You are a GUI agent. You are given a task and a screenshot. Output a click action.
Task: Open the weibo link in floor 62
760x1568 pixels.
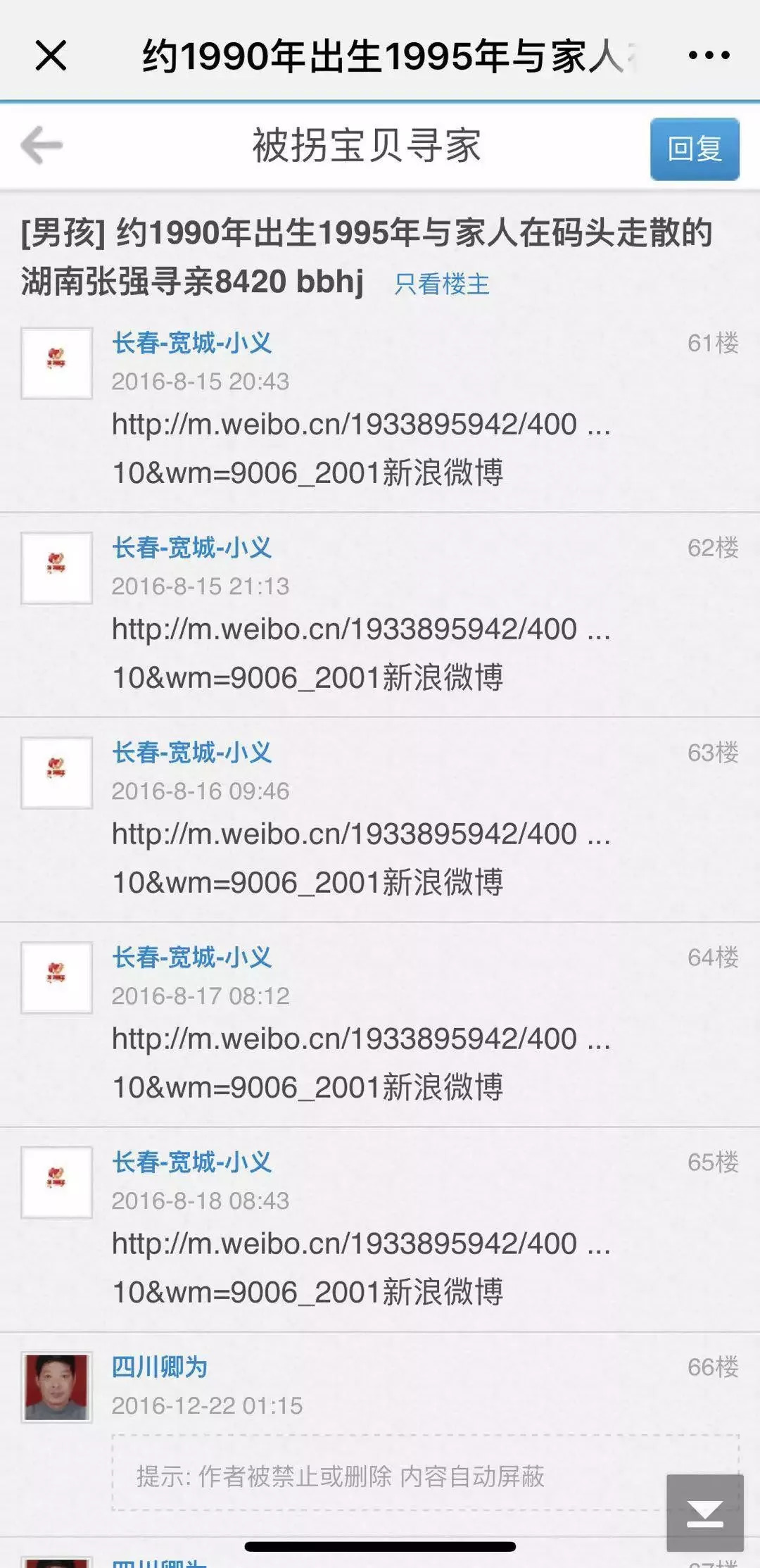pyautogui.click(x=361, y=629)
